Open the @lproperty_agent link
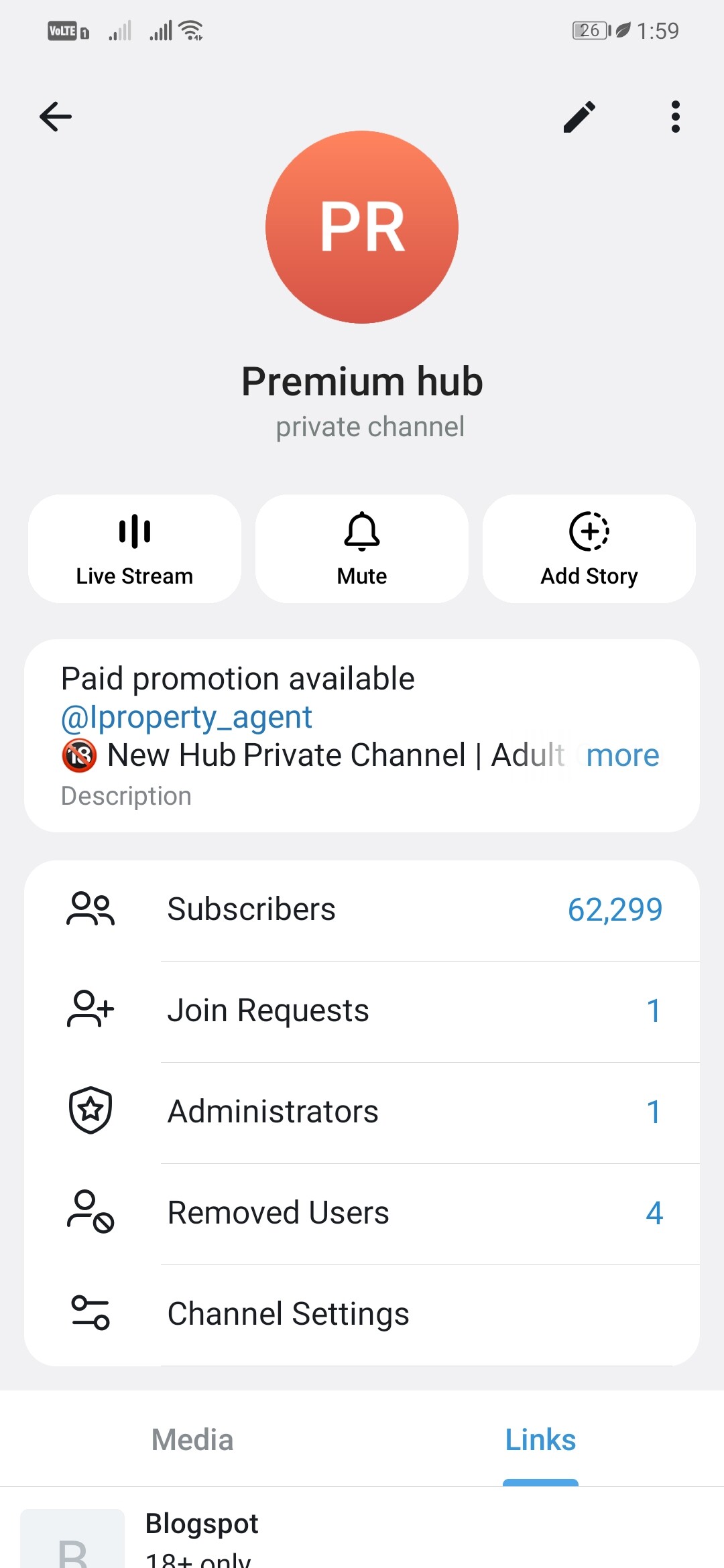Screen dimensions: 724x1568 coord(186,717)
